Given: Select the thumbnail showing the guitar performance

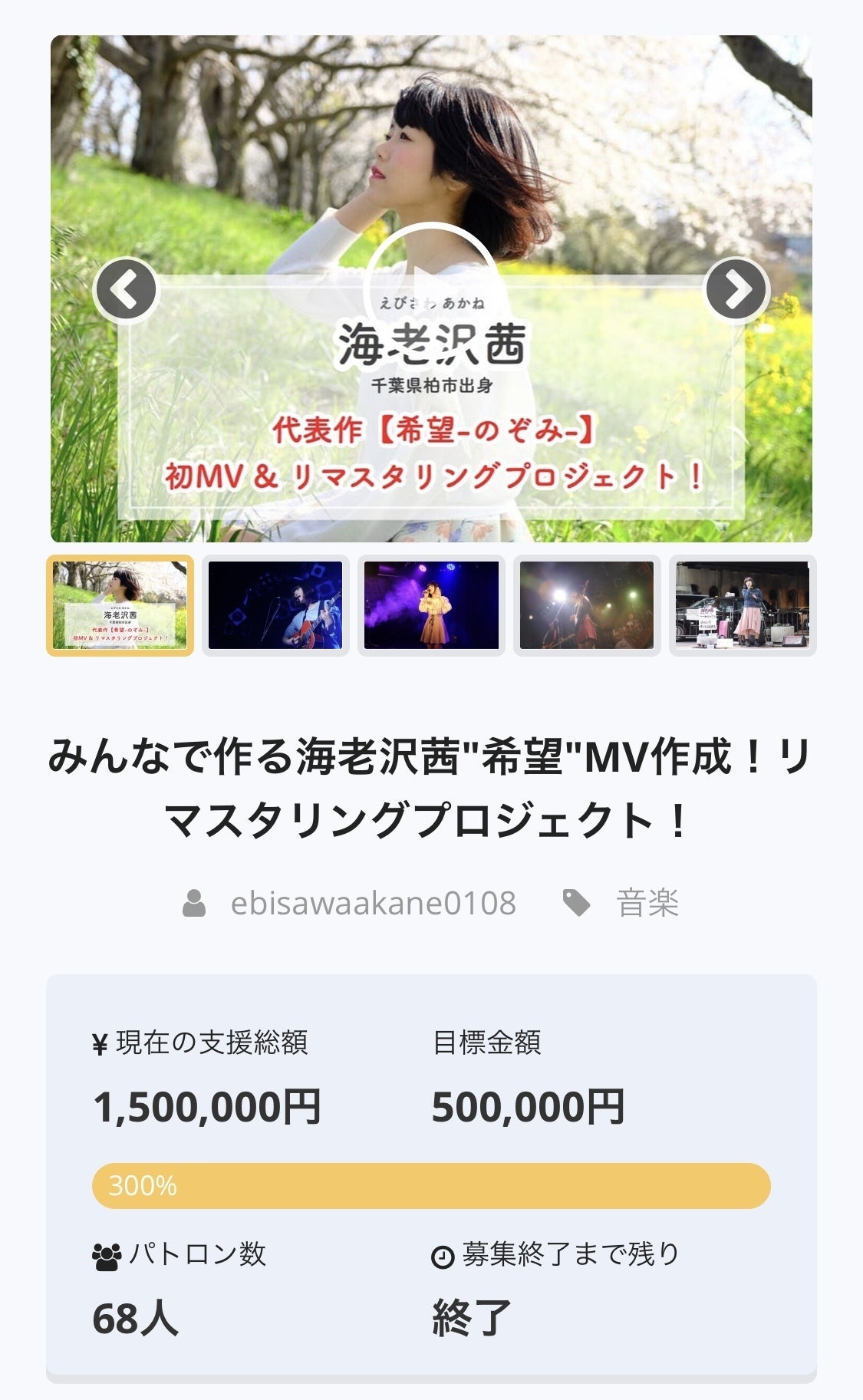Looking at the screenshot, I should pos(275,605).
